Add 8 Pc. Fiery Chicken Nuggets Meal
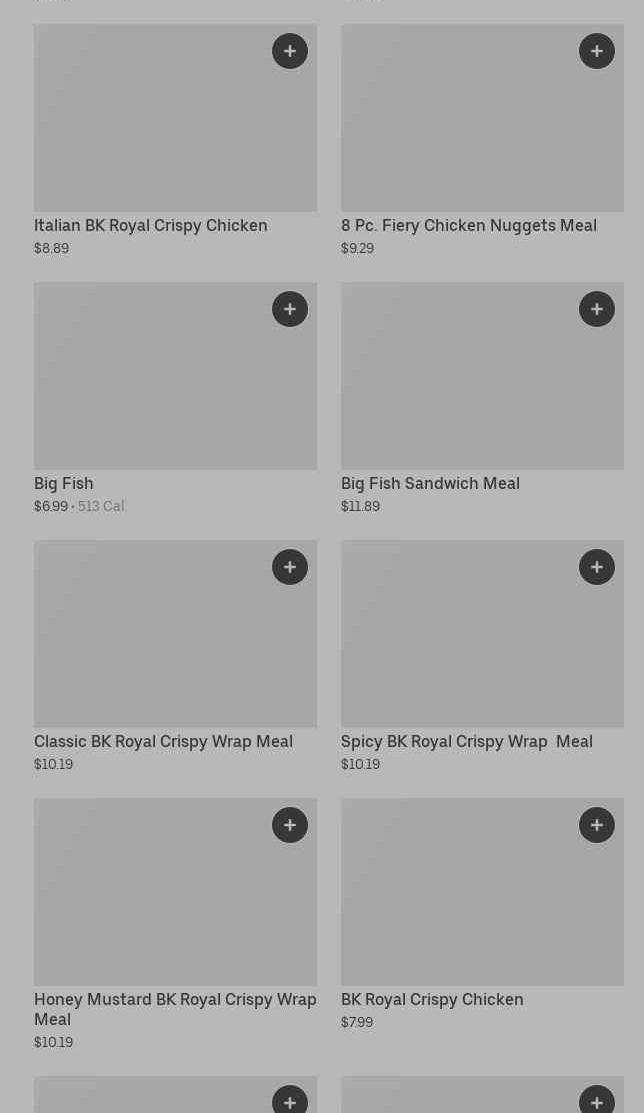This screenshot has width=644, height=1113. (x=597, y=51)
